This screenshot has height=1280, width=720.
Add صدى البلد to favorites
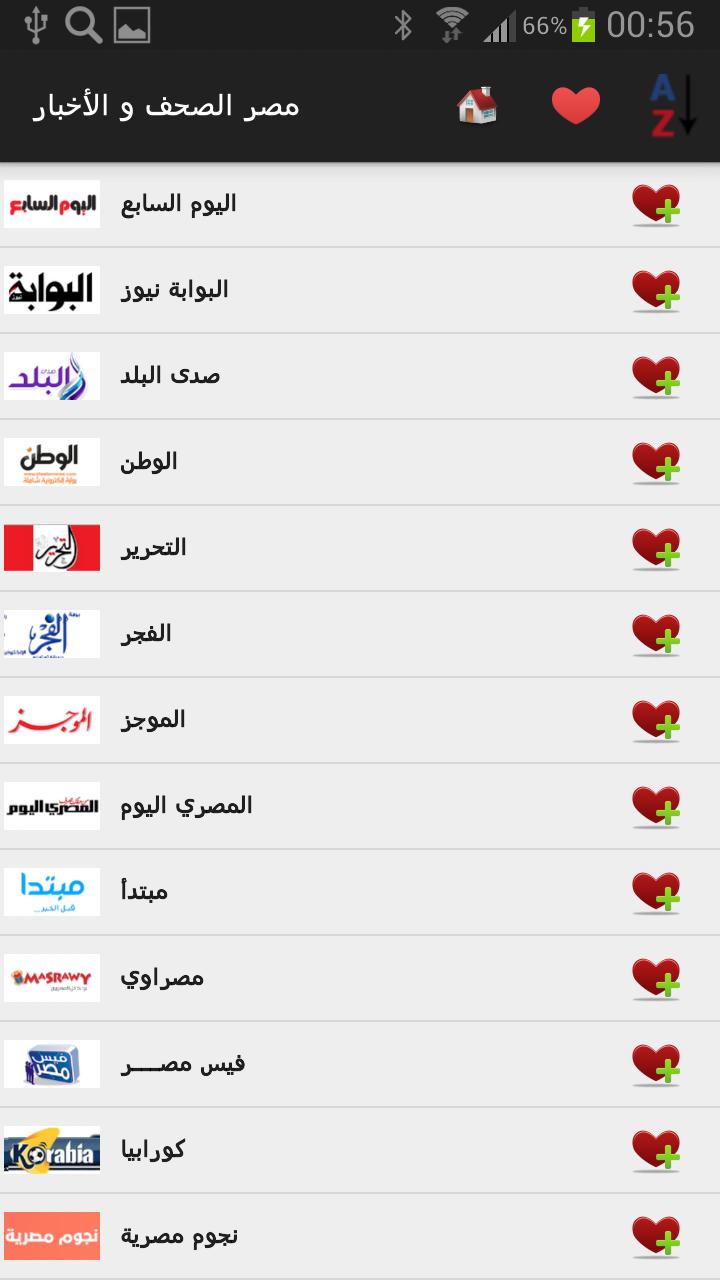click(657, 375)
